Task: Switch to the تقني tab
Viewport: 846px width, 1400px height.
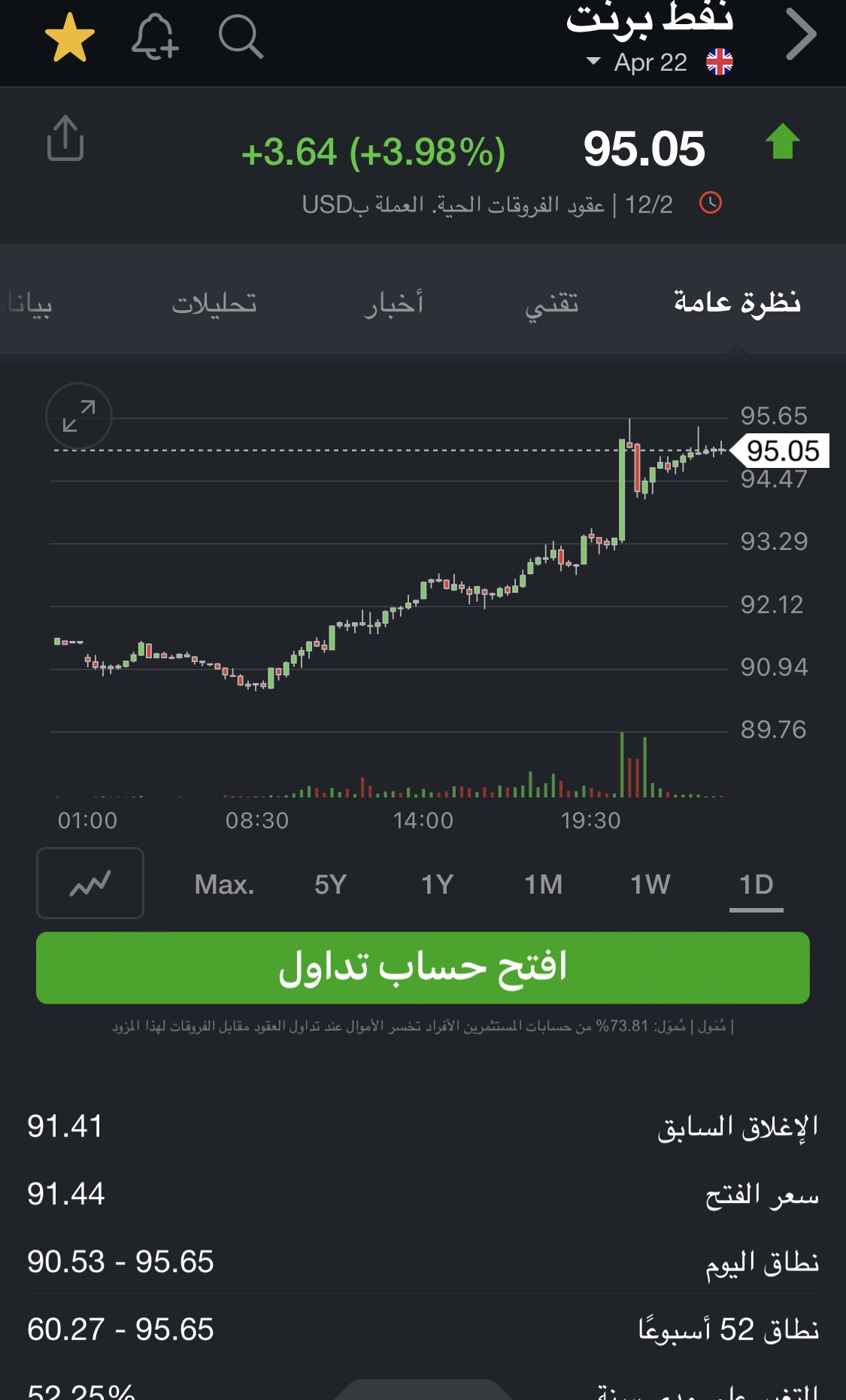Action: pos(551,303)
